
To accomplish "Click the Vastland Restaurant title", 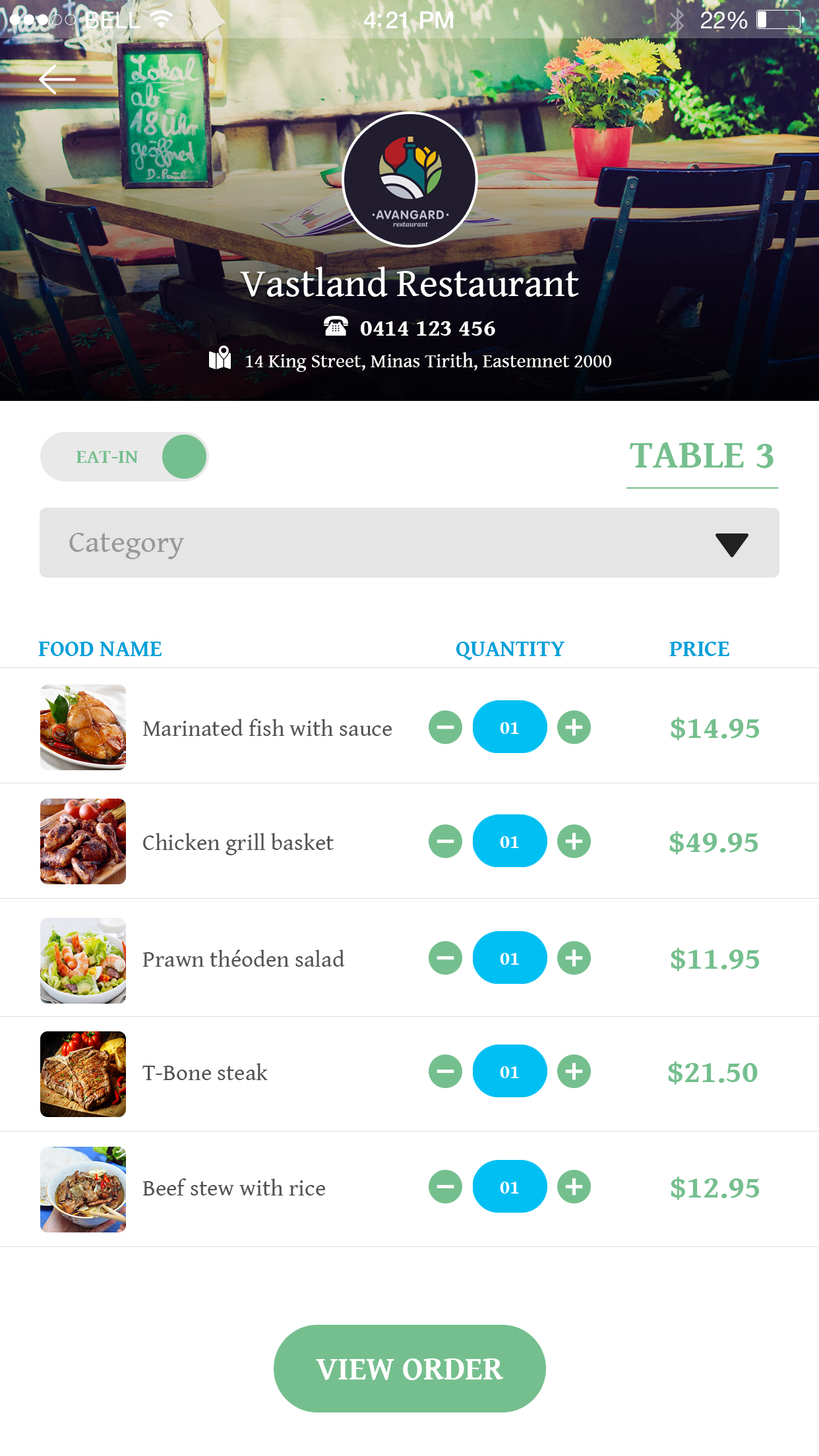I will pos(409,284).
